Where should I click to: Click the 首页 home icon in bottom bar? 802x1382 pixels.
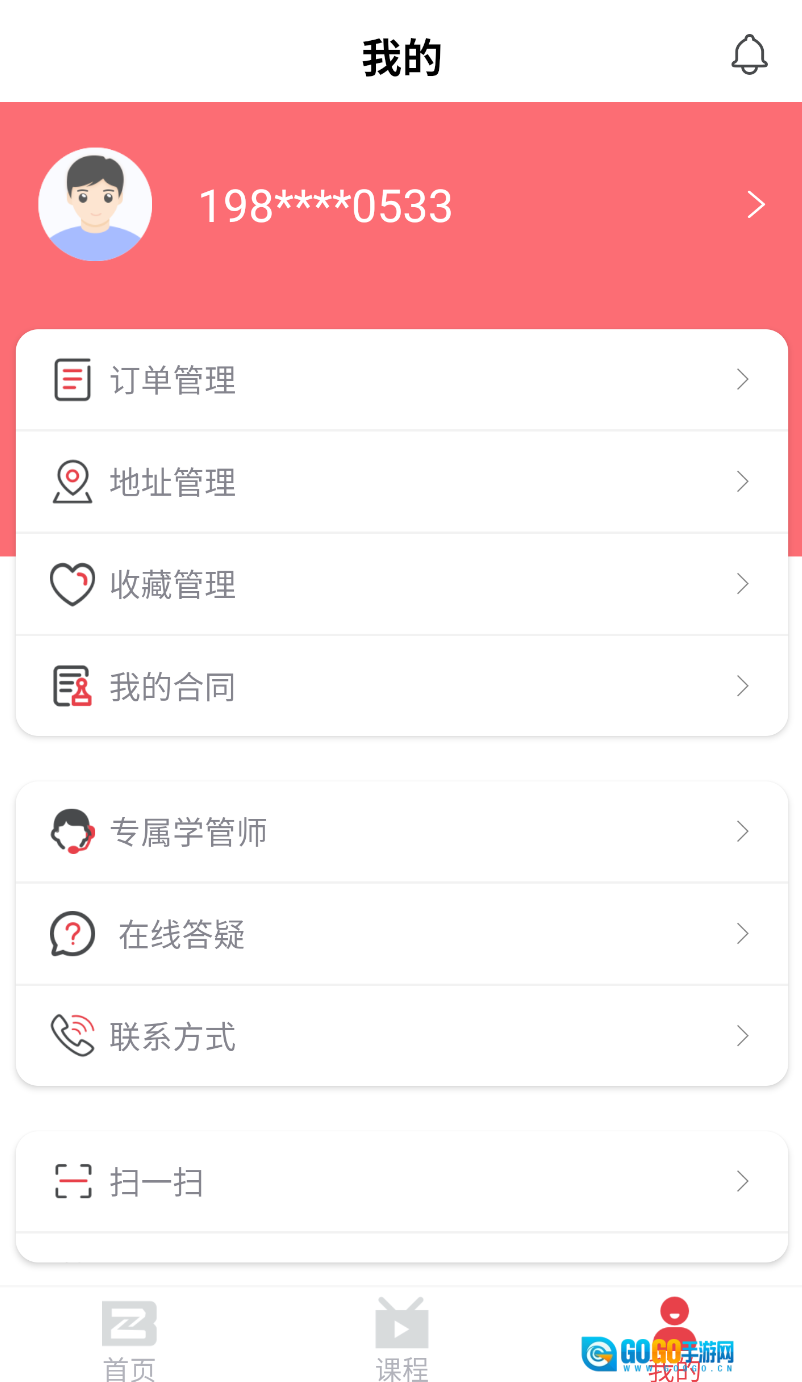(128, 1324)
